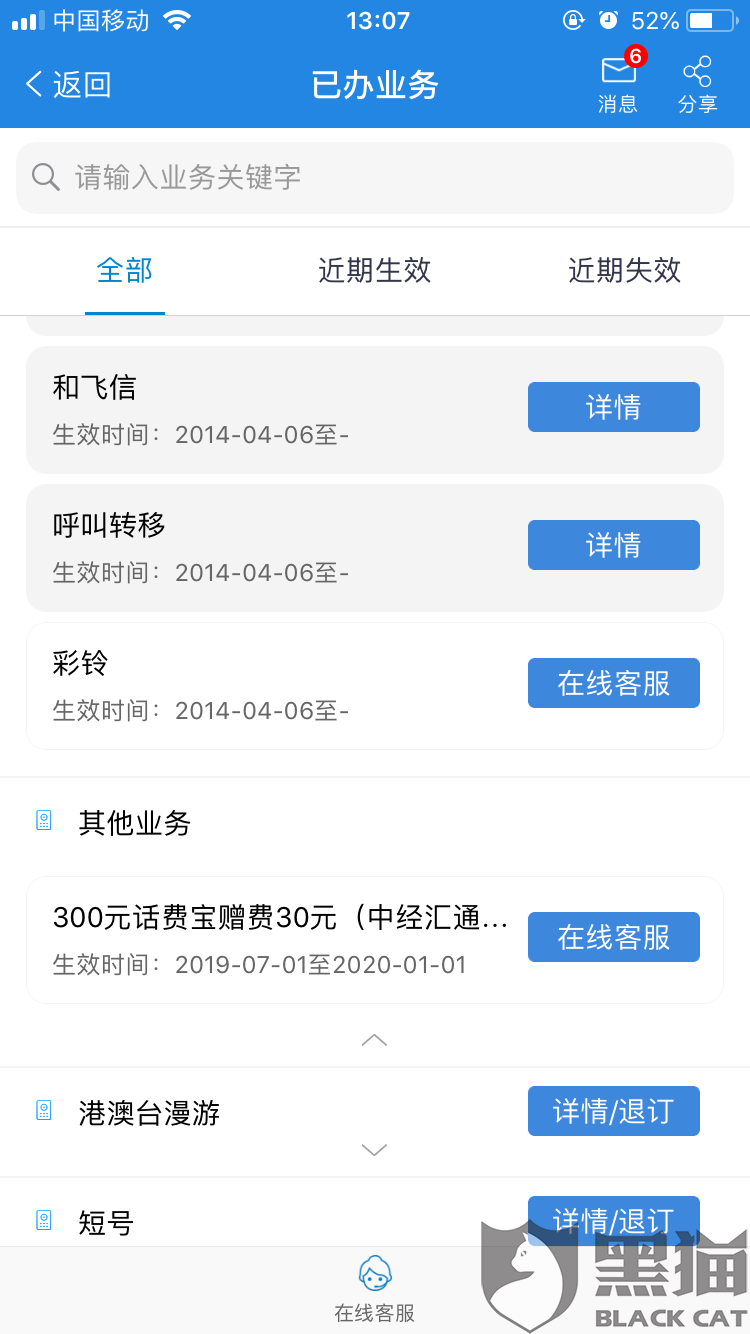View 详情 for 和飞信
This screenshot has width=750, height=1334.
(613, 407)
